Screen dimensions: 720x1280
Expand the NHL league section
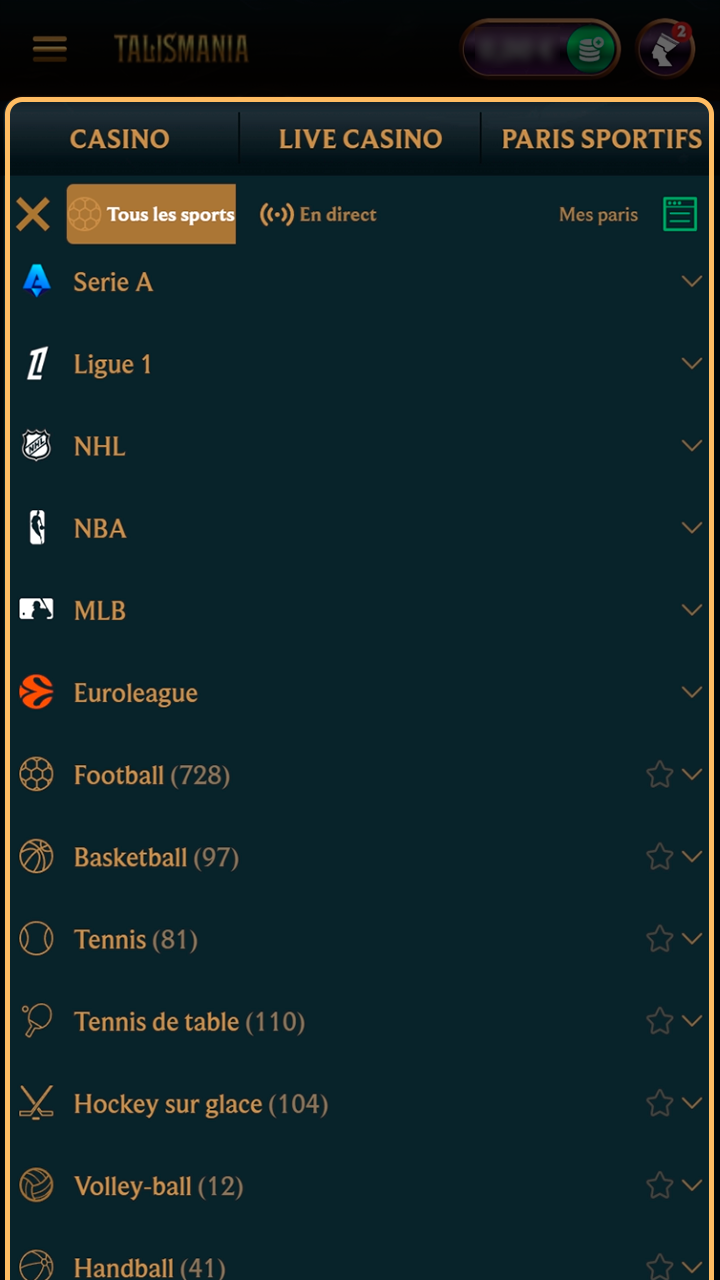click(x=692, y=445)
